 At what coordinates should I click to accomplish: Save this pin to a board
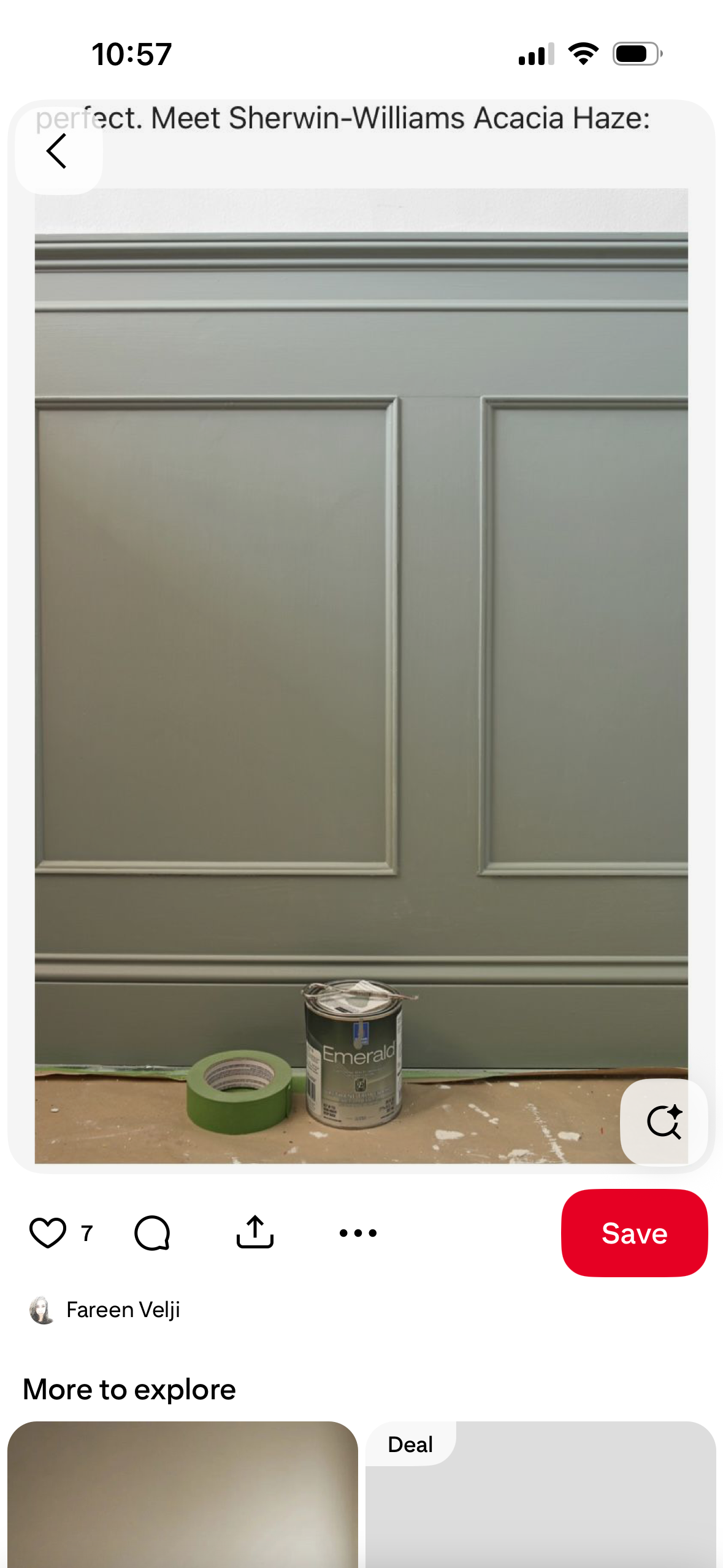click(634, 1232)
